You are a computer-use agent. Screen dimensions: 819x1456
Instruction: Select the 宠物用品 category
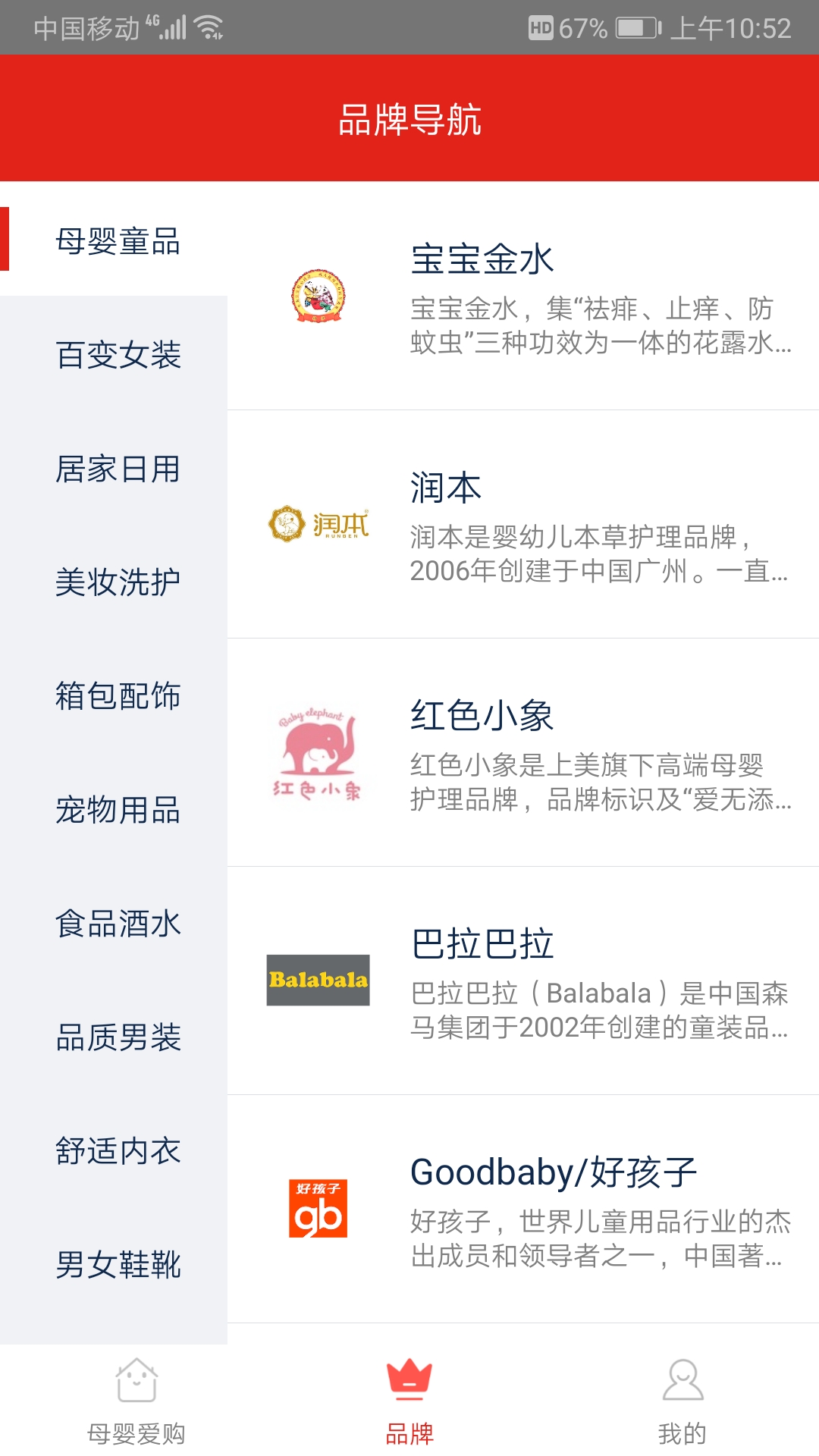pyautogui.click(x=118, y=810)
